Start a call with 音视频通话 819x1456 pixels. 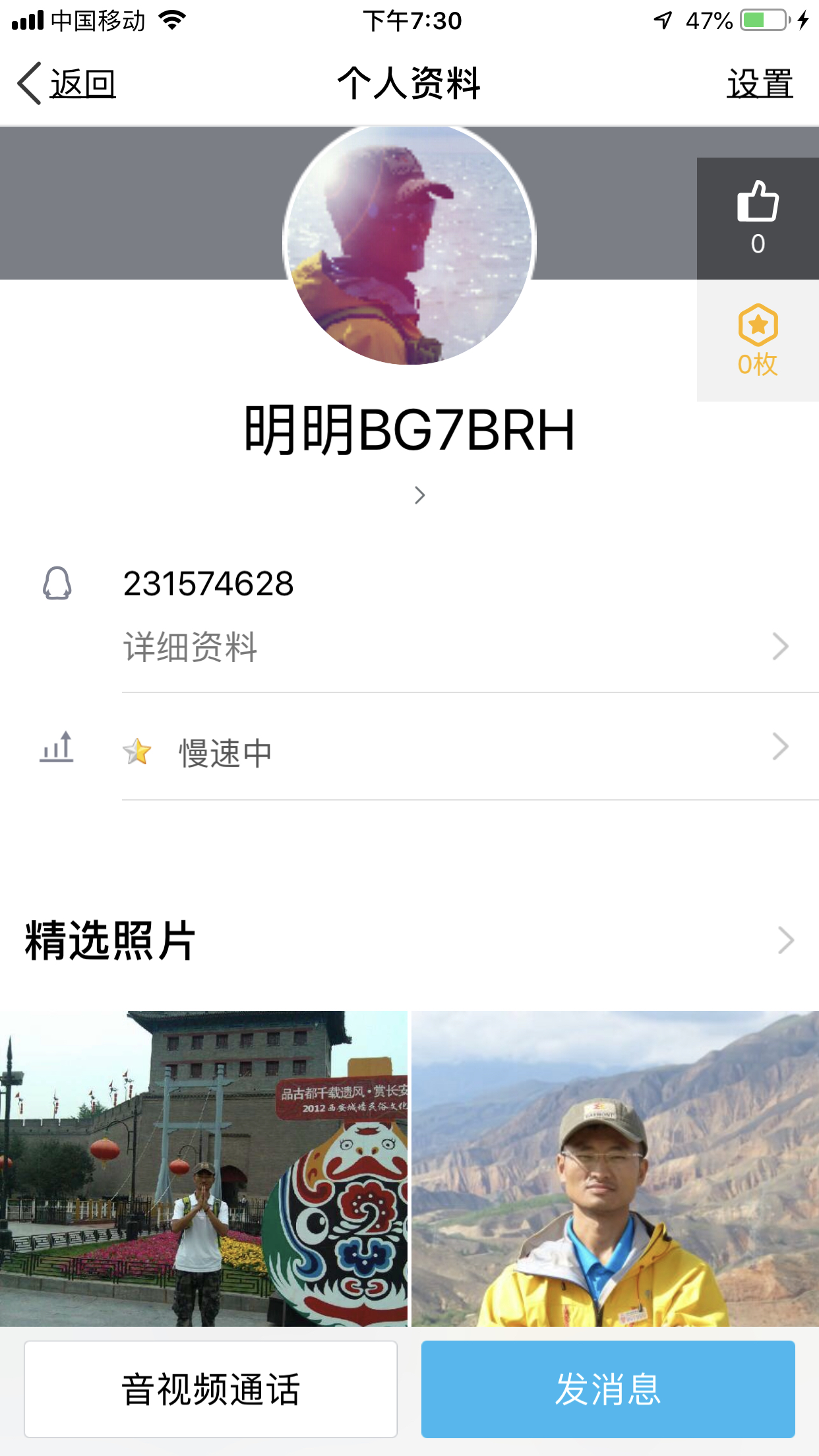pyautogui.click(x=210, y=1389)
